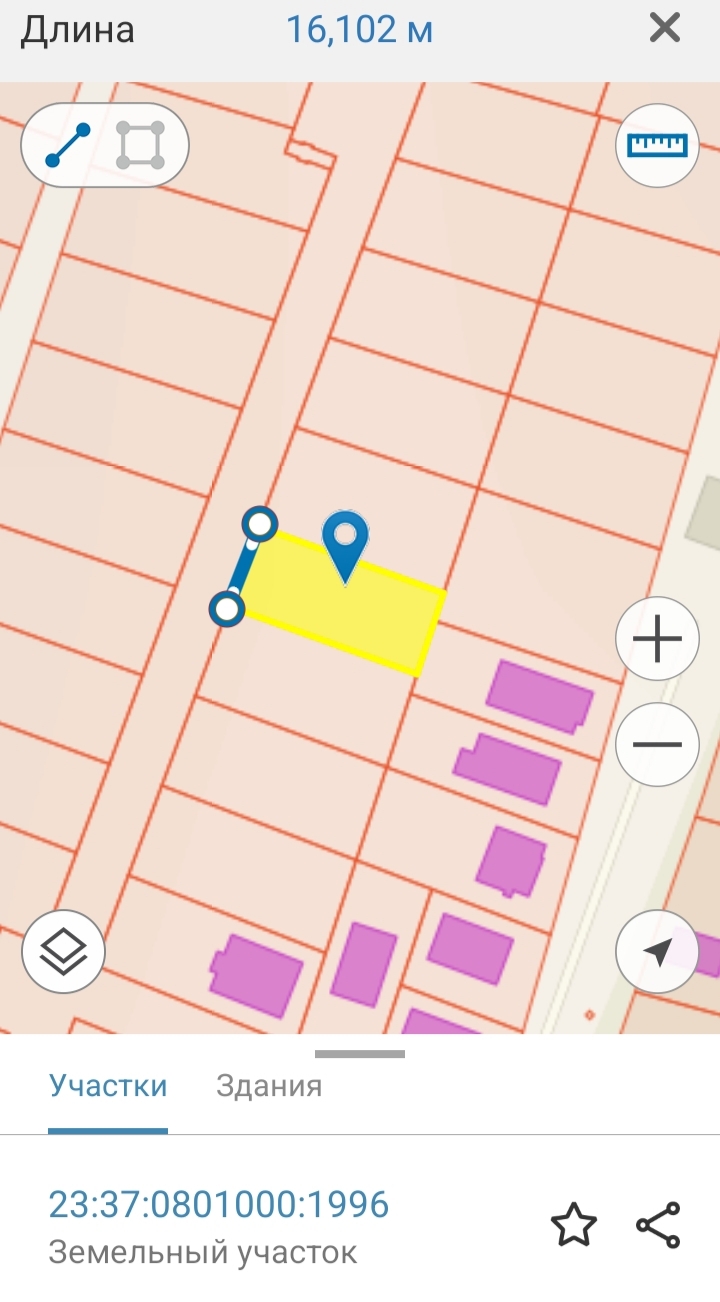Close the length measurement panel

click(x=665, y=29)
